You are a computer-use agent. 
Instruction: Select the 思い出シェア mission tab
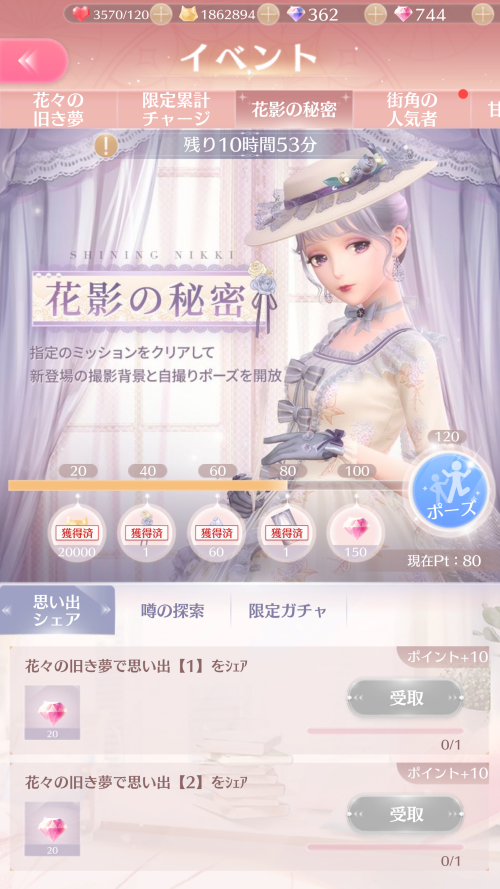point(57,610)
